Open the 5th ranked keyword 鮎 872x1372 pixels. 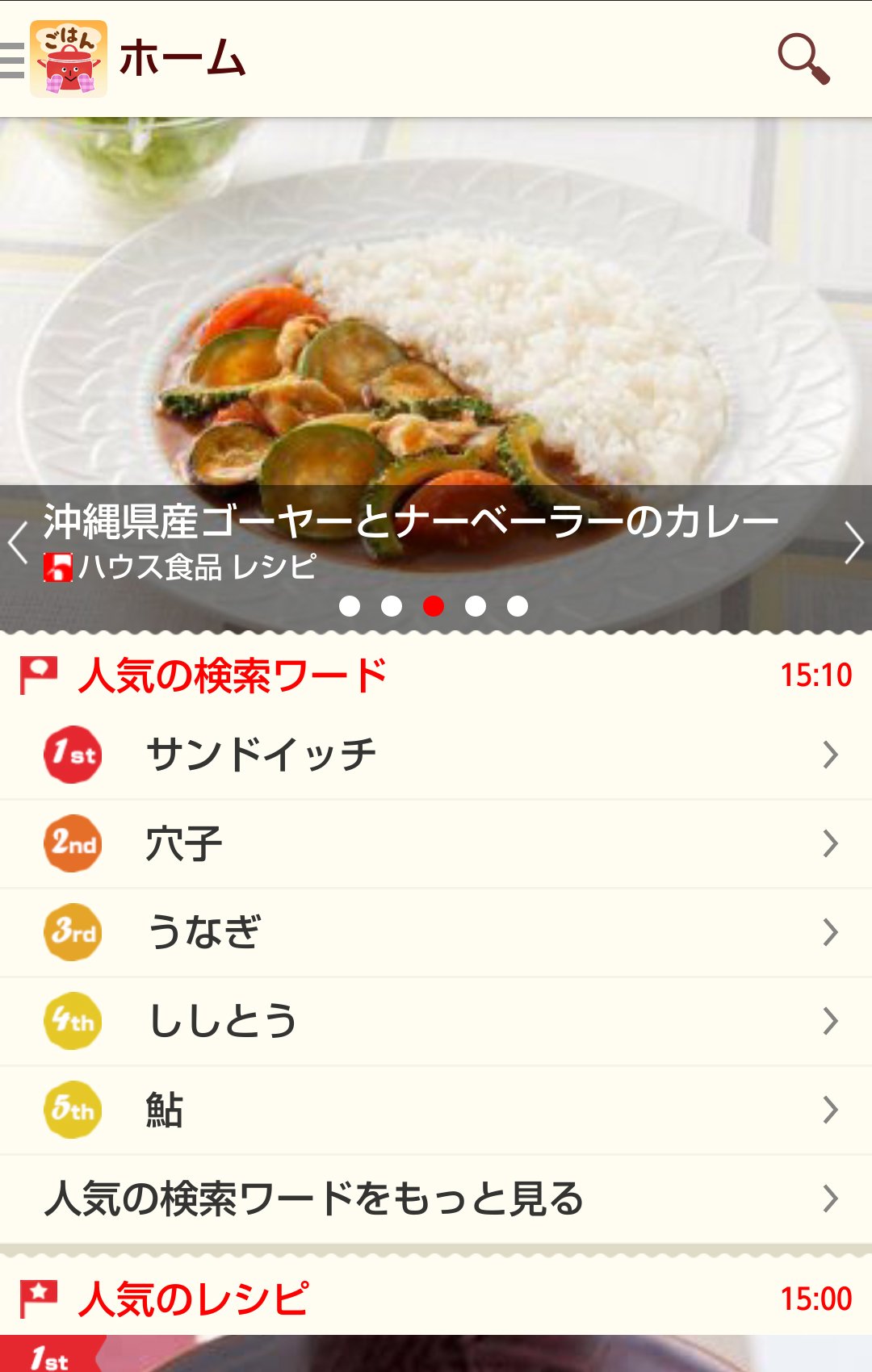pos(436,1111)
